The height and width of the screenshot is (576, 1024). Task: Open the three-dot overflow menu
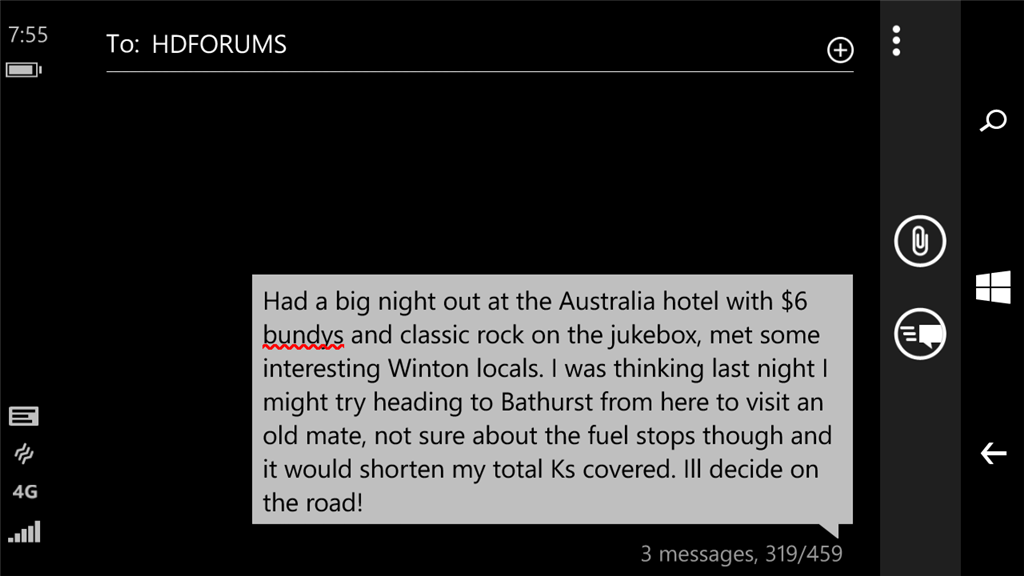click(x=896, y=39)
